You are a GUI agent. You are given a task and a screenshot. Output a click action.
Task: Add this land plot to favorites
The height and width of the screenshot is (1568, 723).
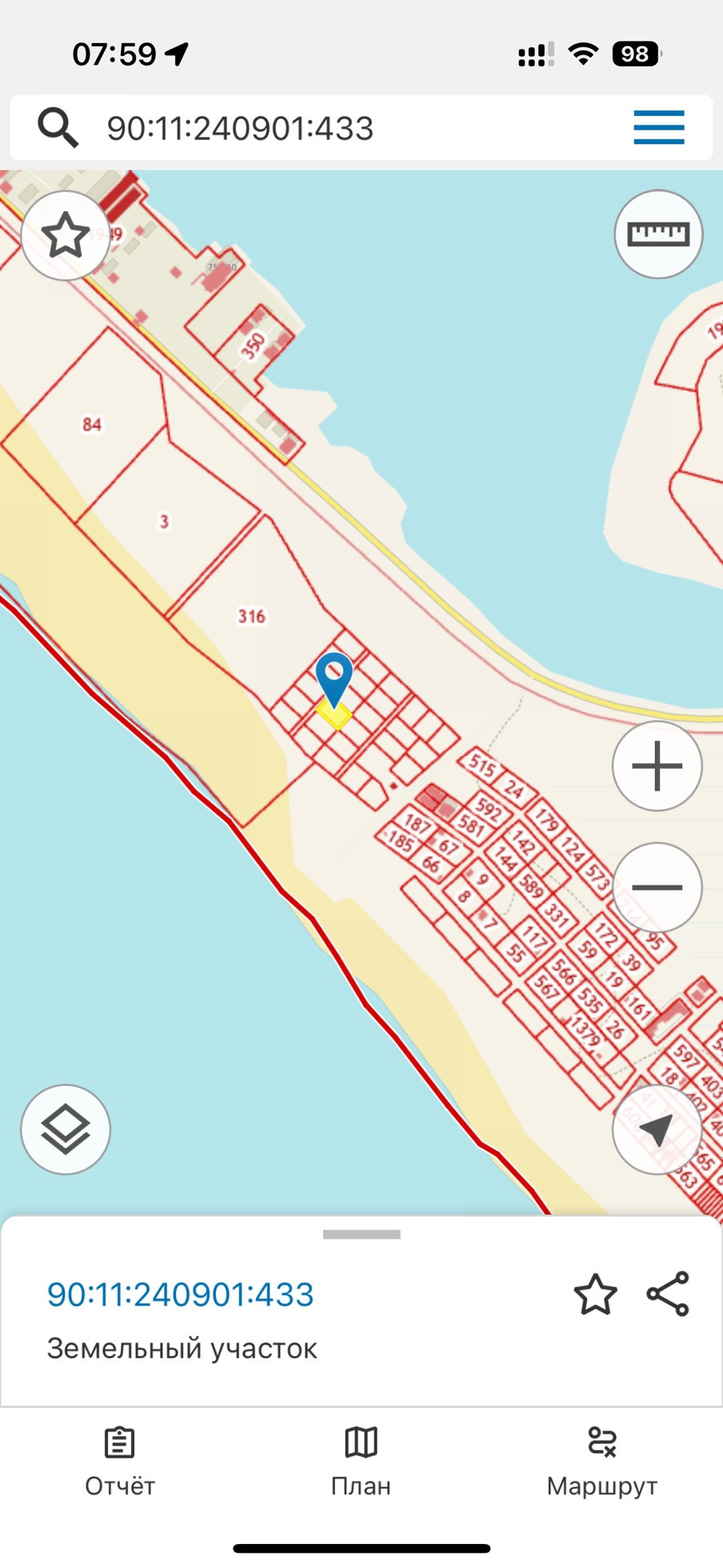tap(596, 1294)
